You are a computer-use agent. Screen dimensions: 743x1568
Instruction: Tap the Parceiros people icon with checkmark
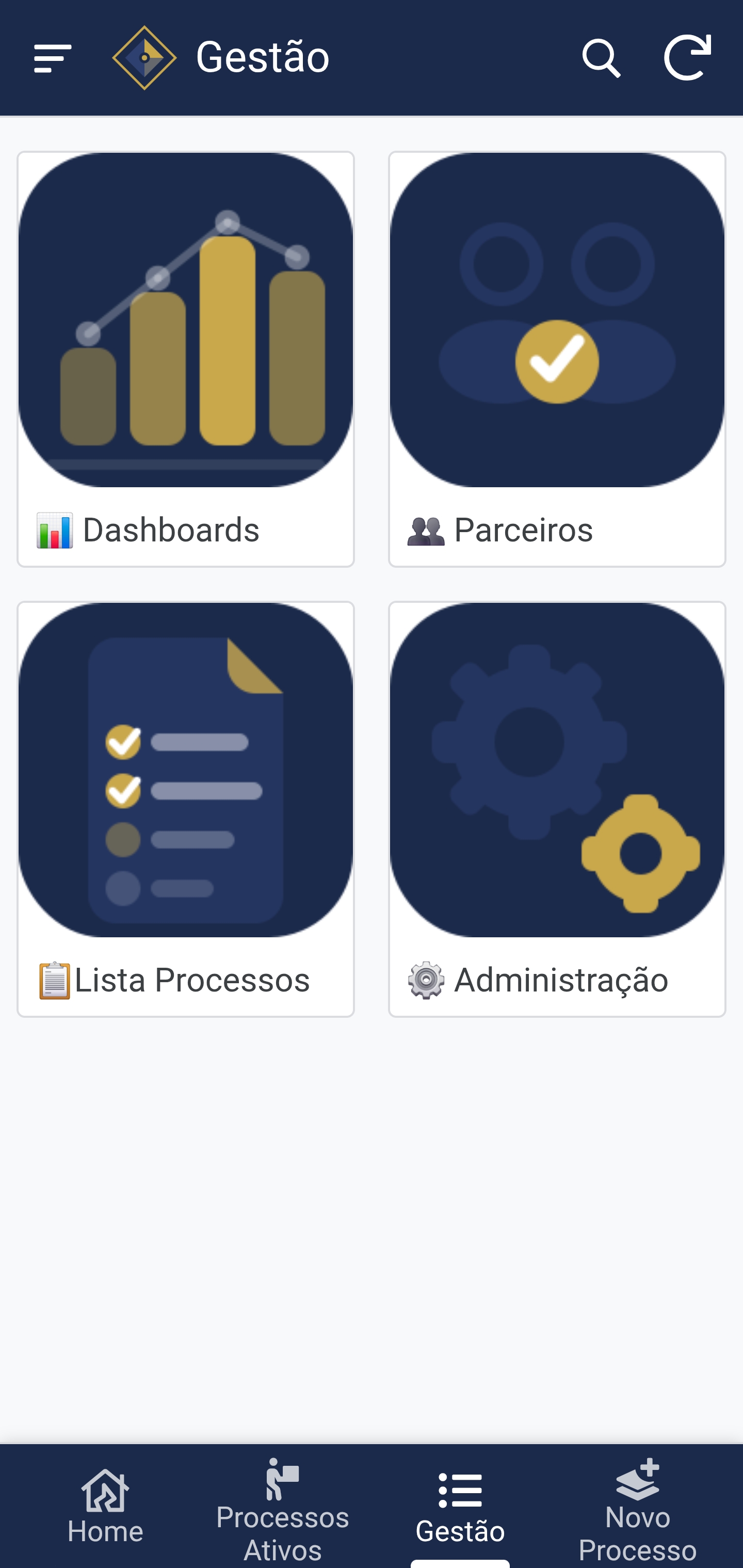click(x=557, y=319)
